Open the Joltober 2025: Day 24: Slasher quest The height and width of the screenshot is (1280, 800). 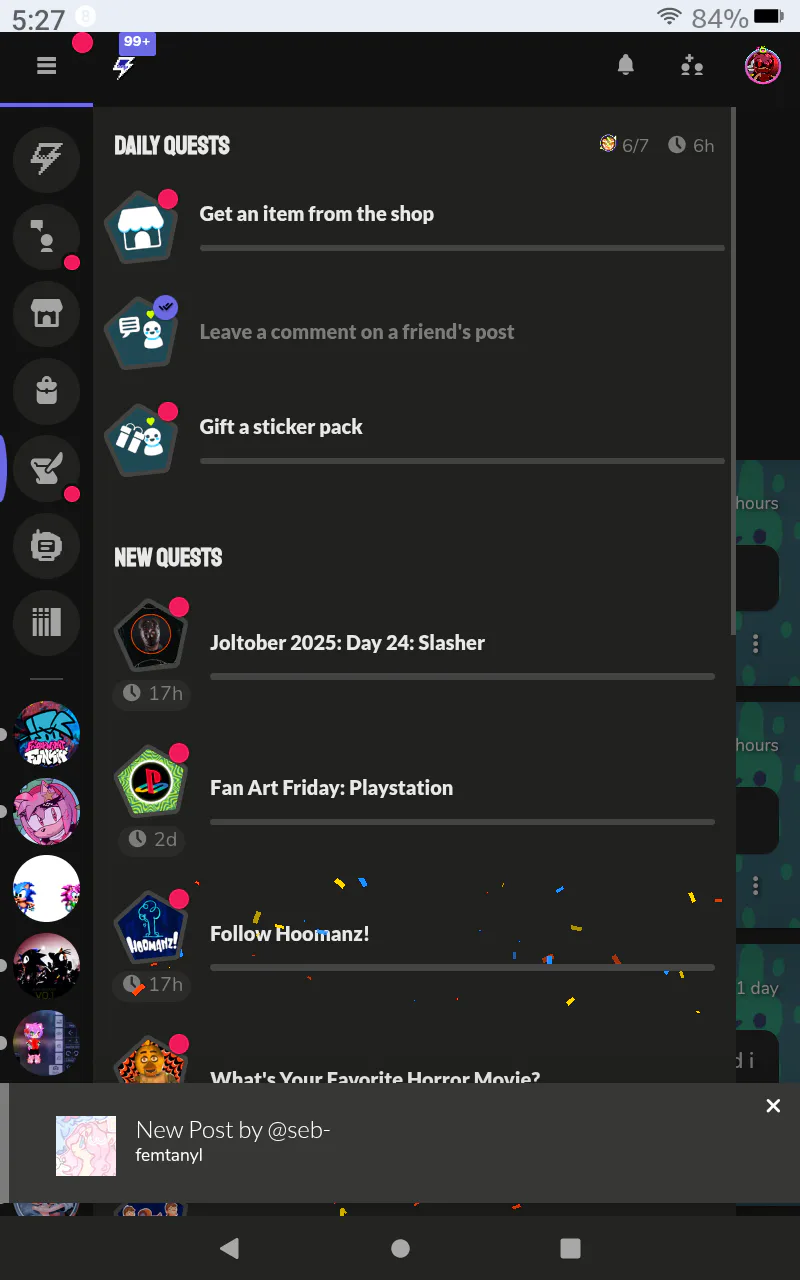[347, 643]
